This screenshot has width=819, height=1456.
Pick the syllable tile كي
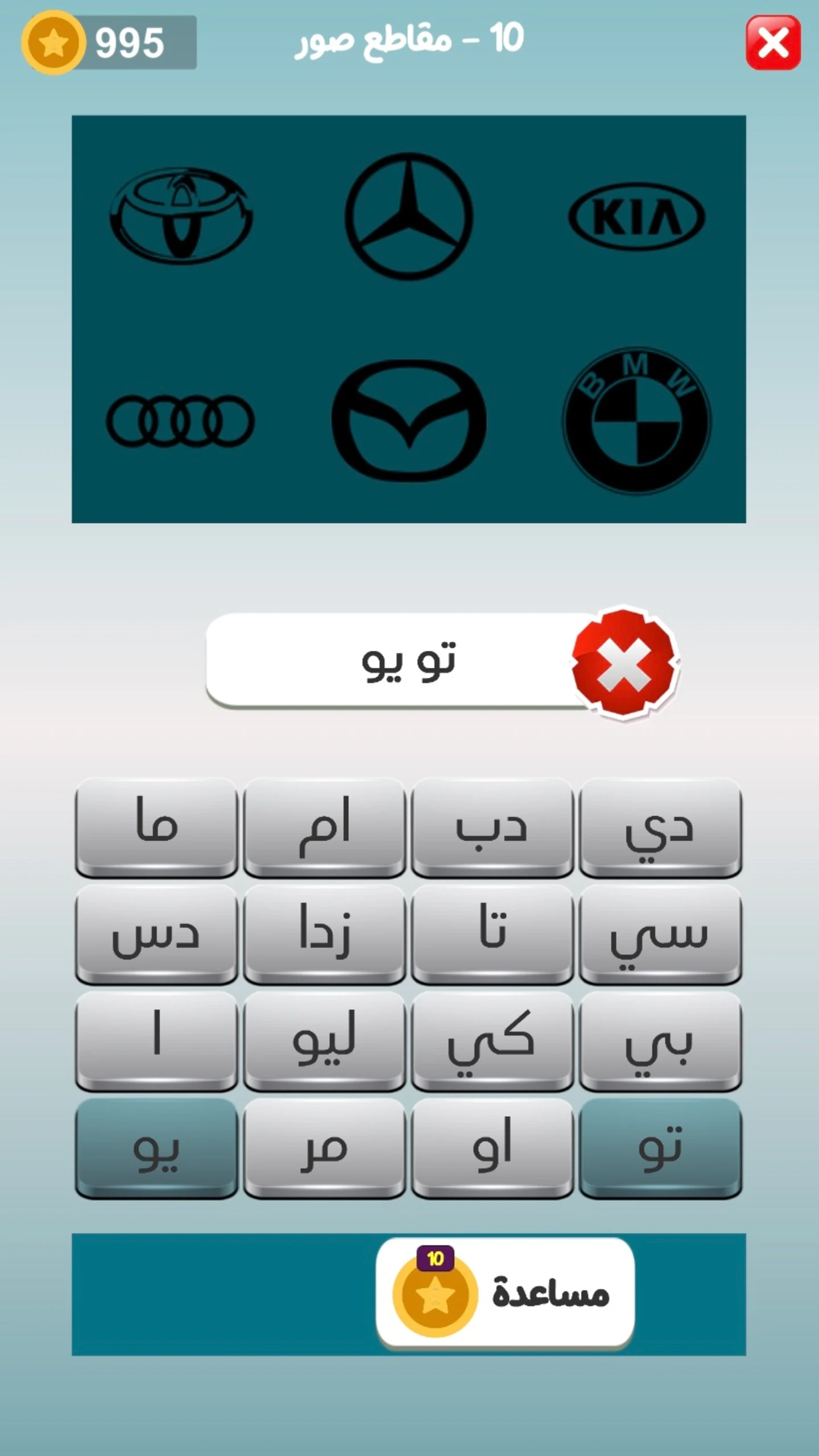[492, 1041]
